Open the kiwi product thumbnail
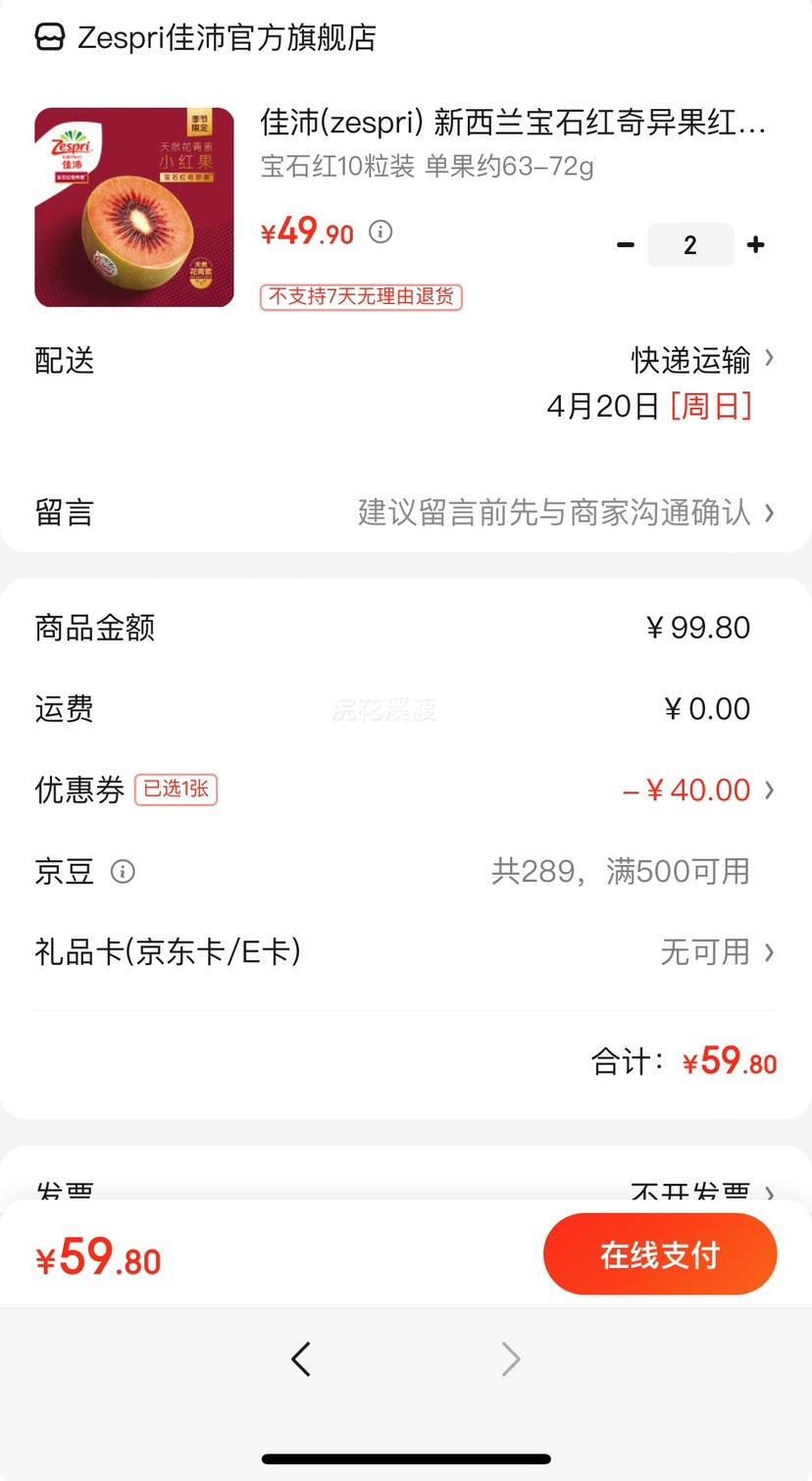 134,207
